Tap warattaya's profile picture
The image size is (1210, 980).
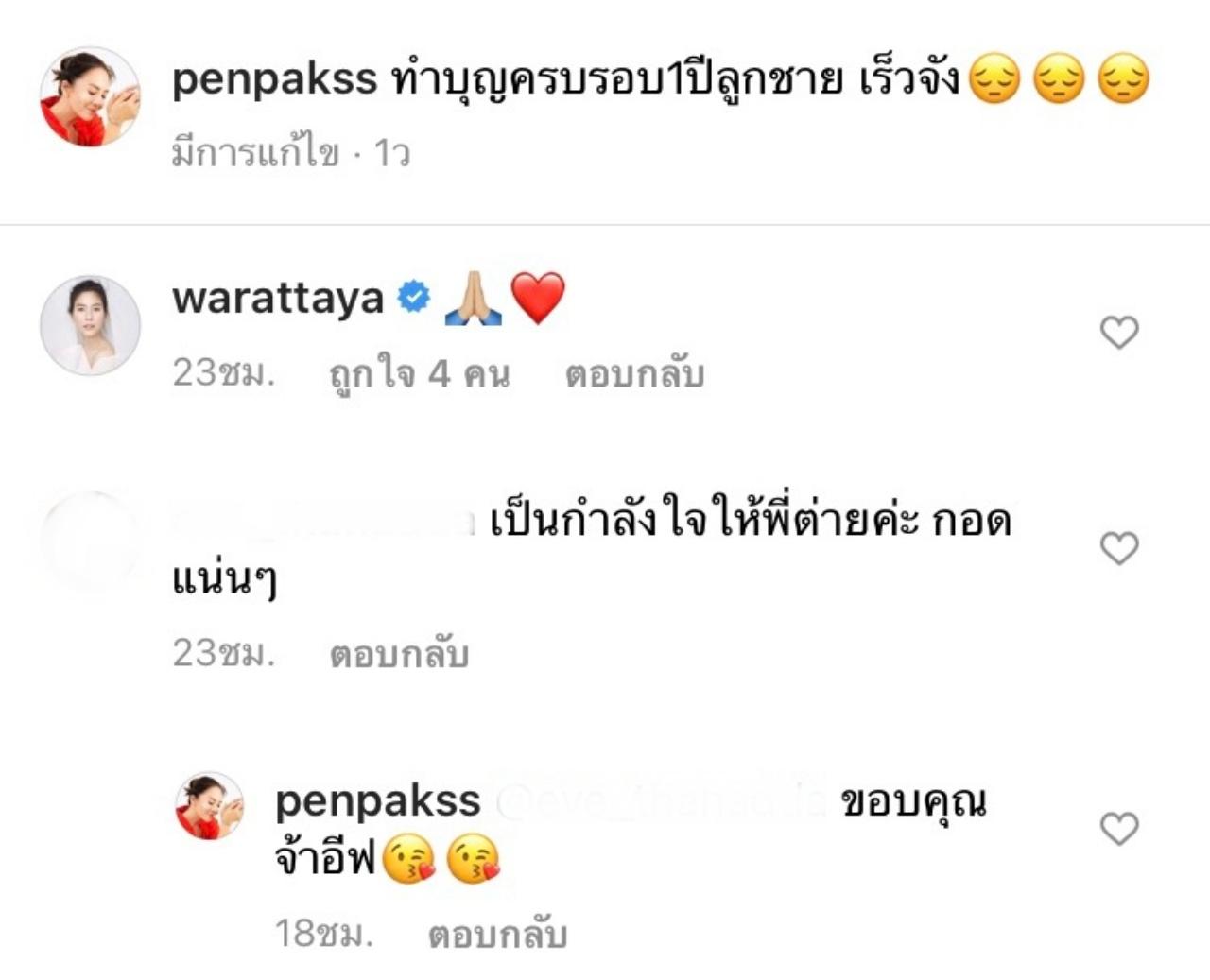[90, 325]
